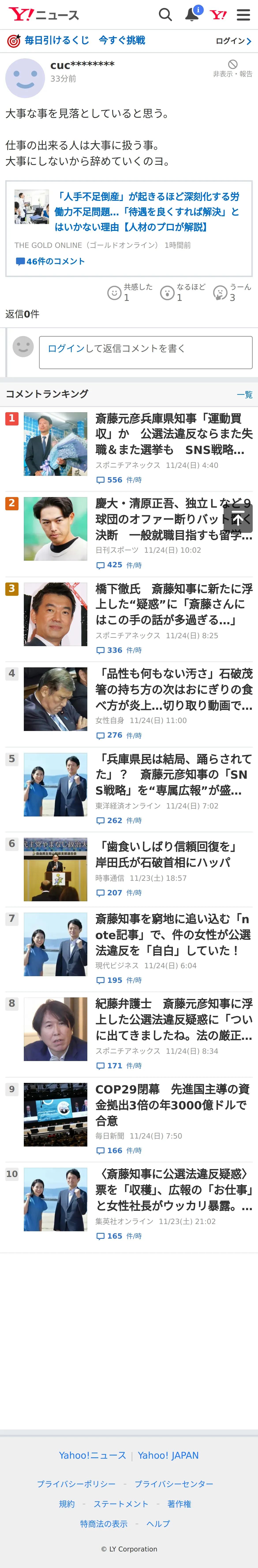Open the hamburger menu
258x1568 pixels.
click(x=243, y=15)
